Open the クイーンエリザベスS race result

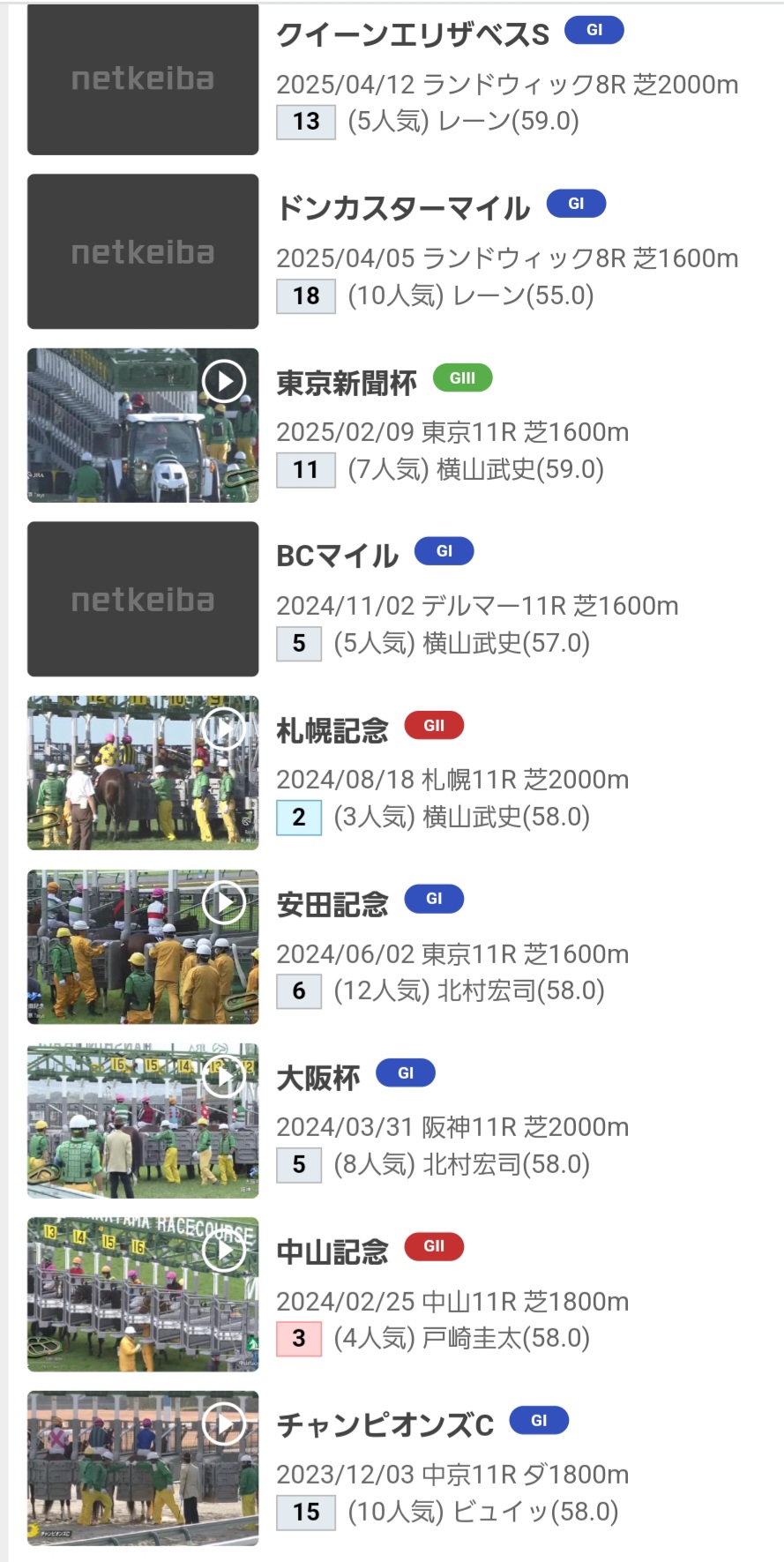point(412,34)
